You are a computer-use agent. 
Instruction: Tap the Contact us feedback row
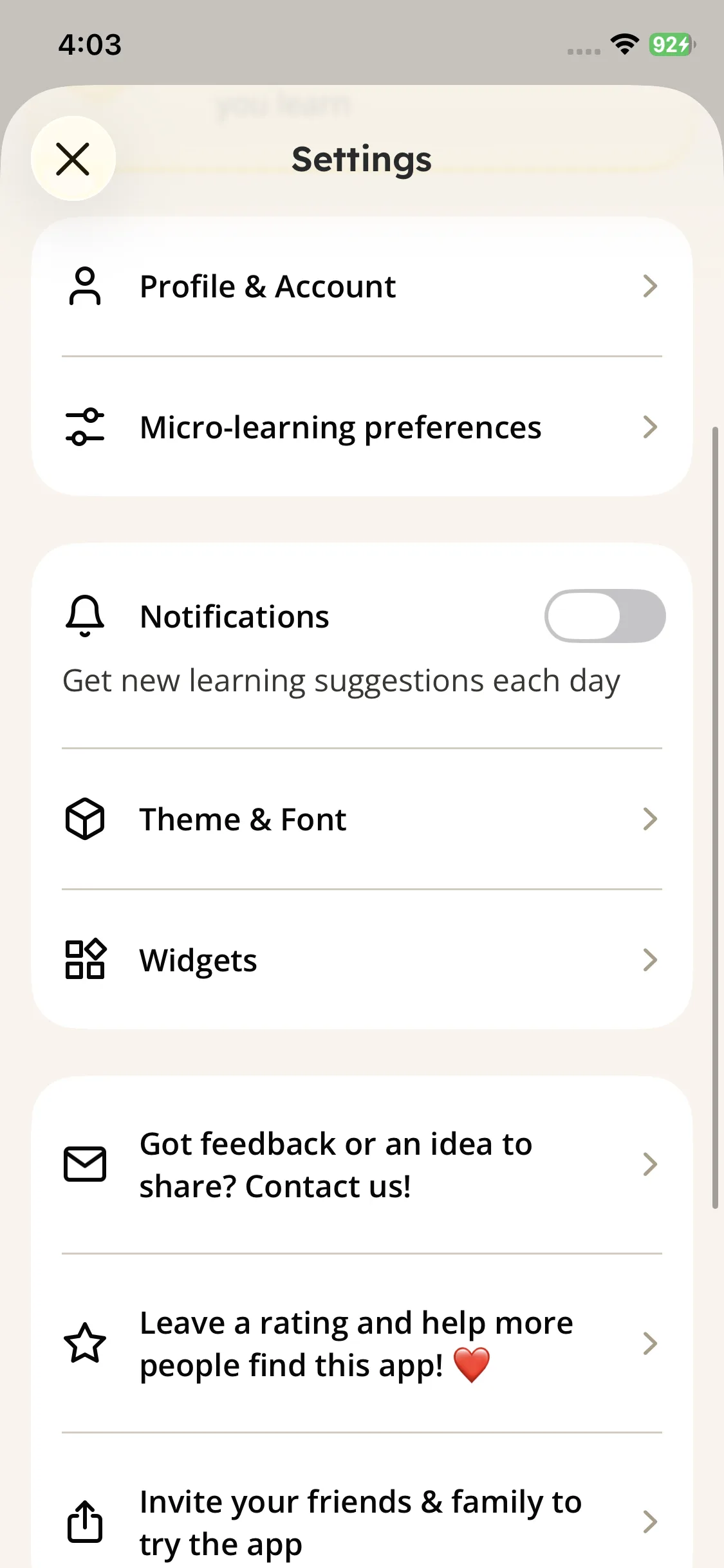(362, 1164)
